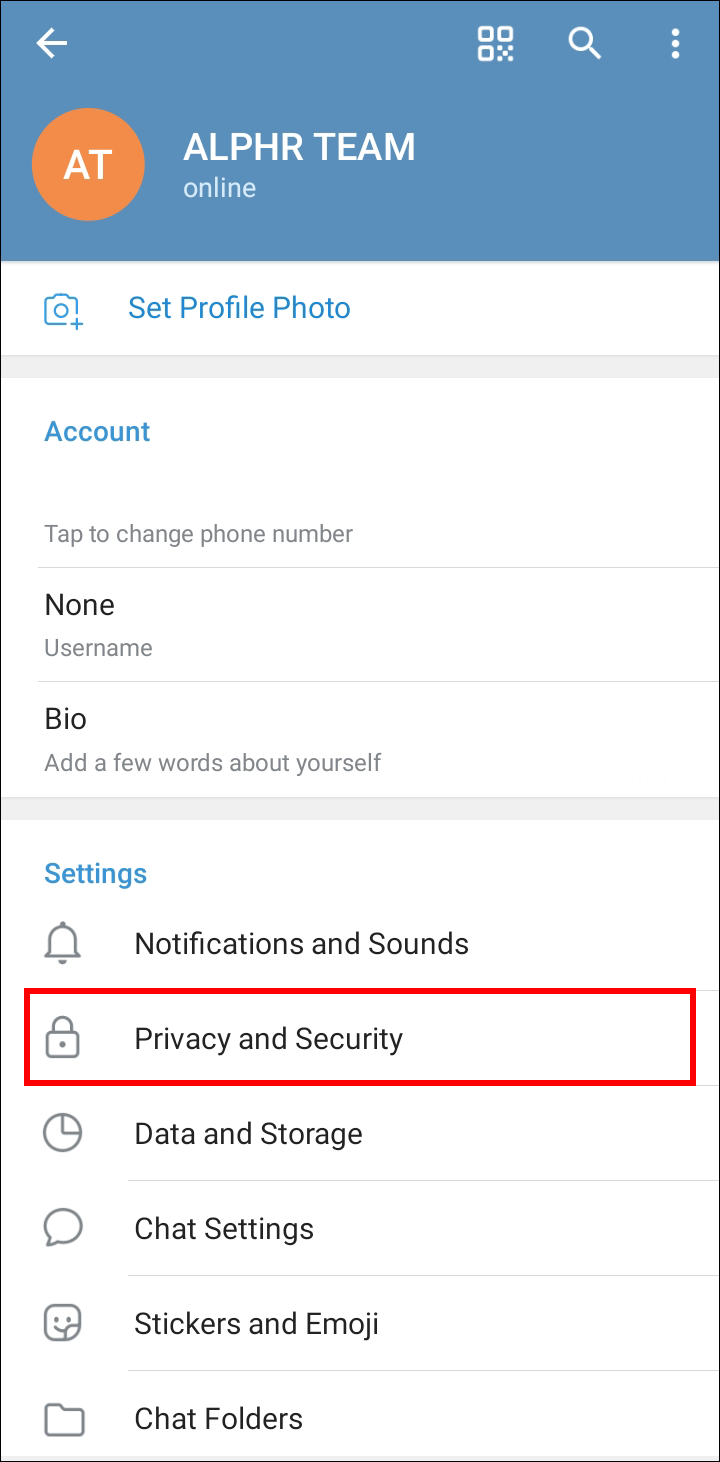Open Notifications and Sounds

click(360, 943)
